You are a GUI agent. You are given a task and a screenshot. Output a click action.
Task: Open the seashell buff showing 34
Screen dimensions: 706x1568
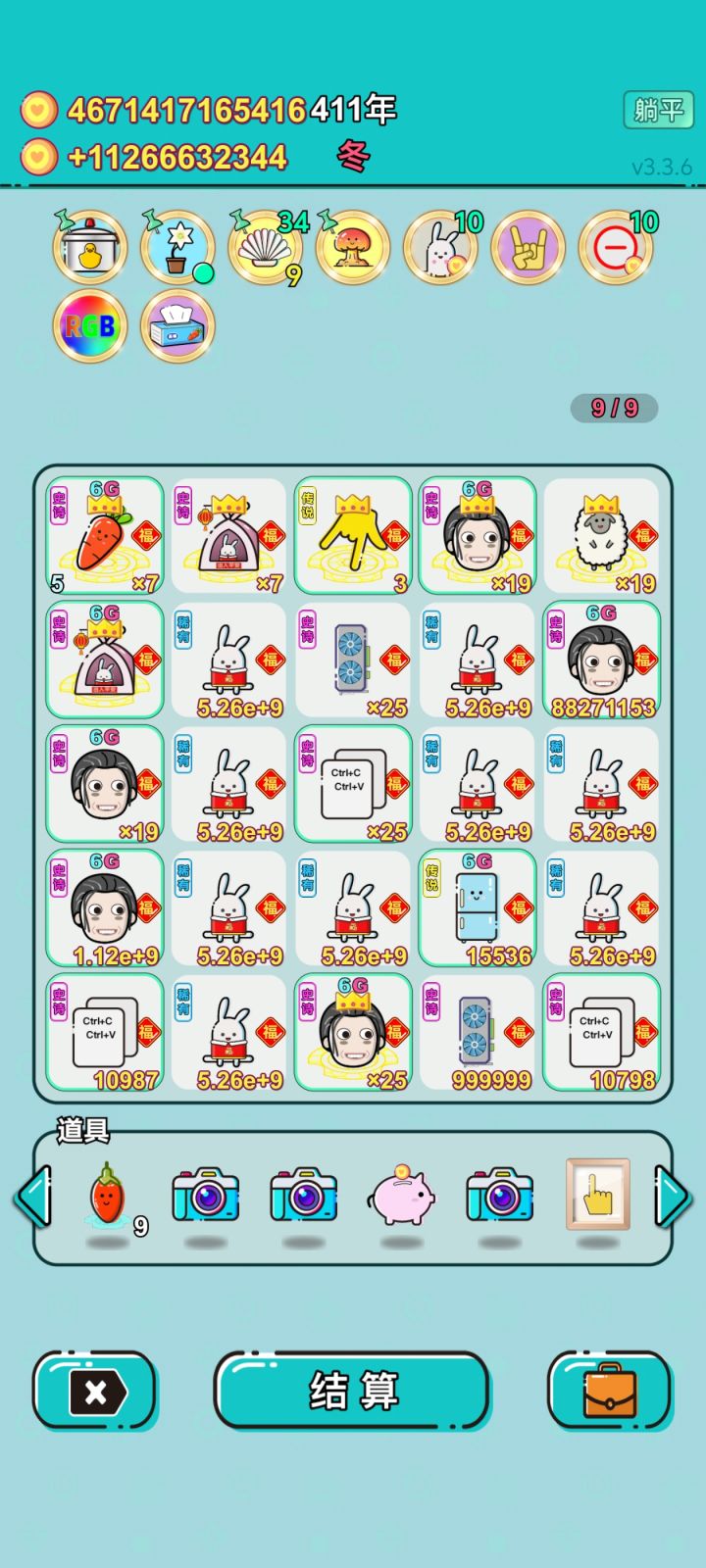tap(265, 248)
